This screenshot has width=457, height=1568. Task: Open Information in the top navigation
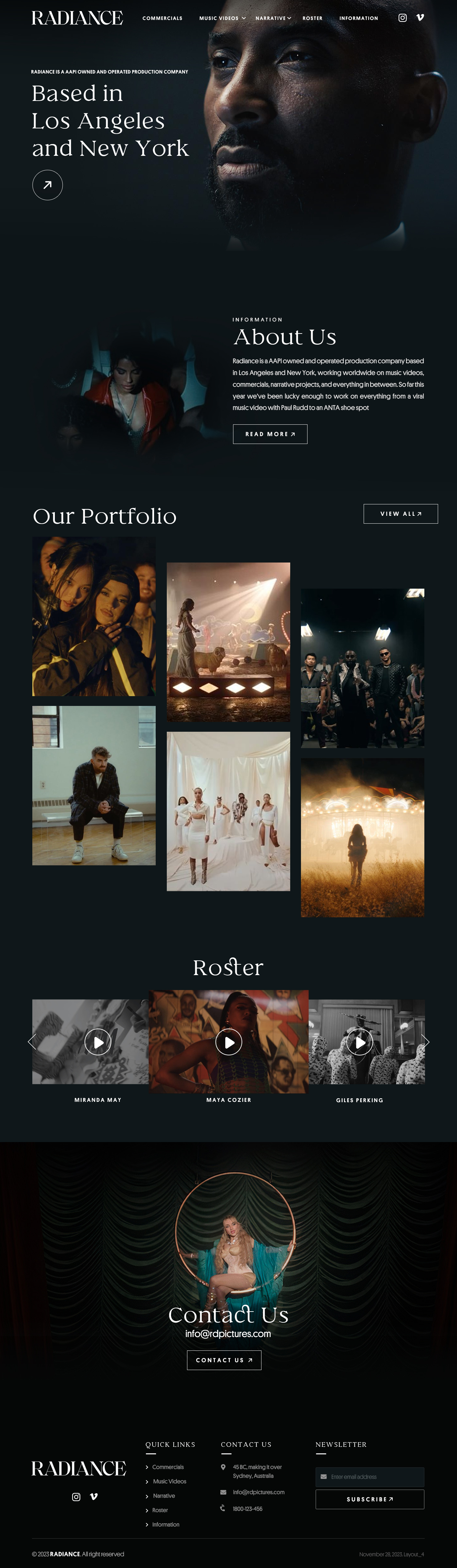(x=358, y=18)
